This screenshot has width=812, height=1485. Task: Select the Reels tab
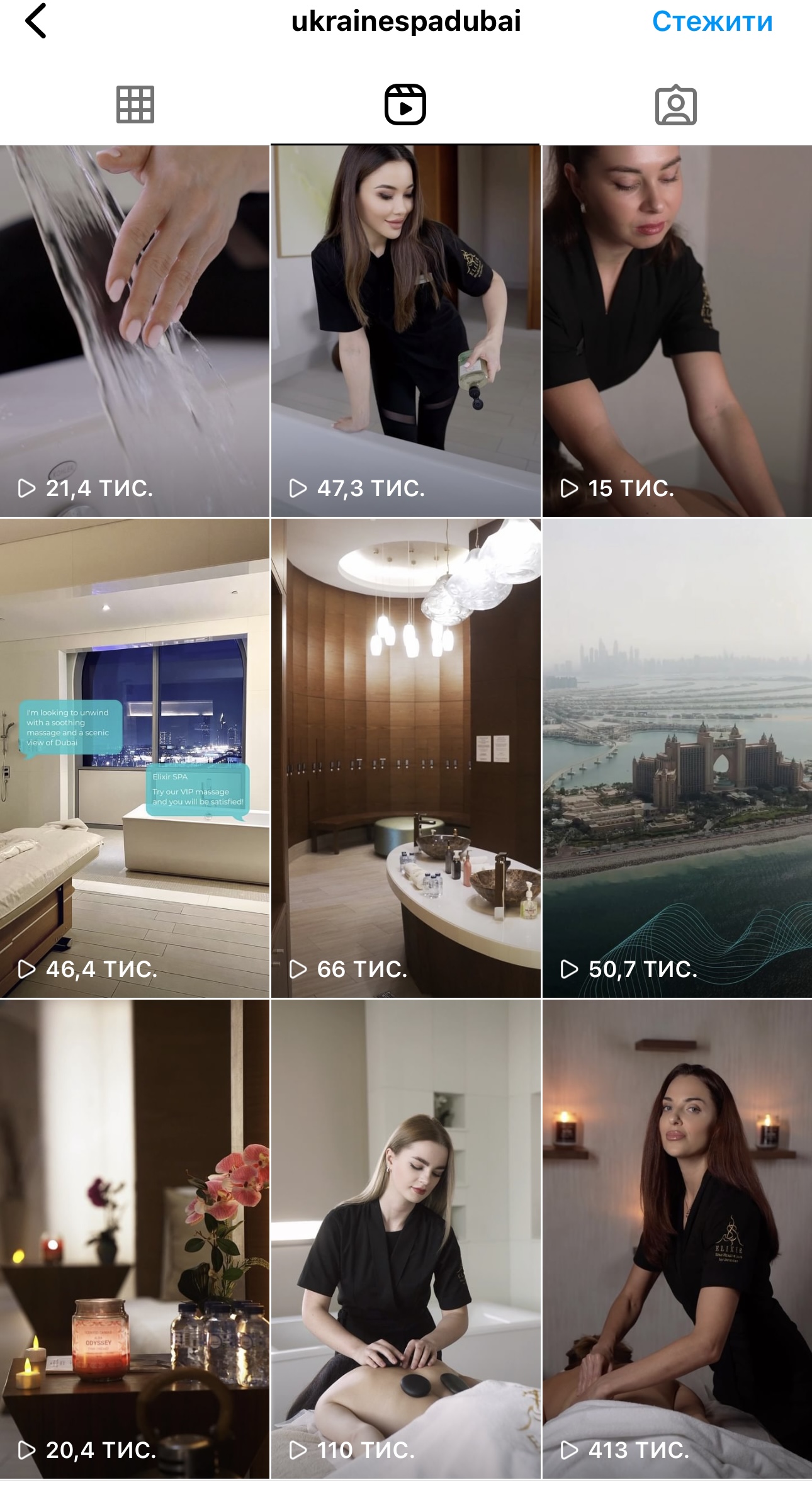[x=405, y=104]
